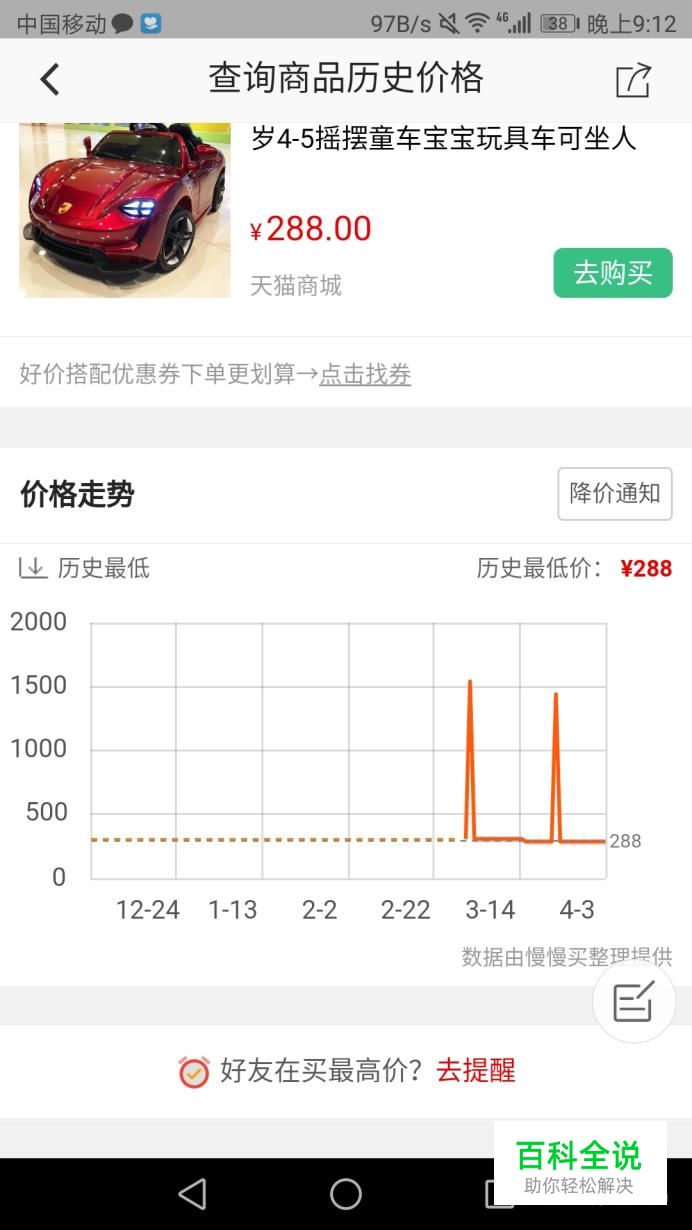
Task: Enable 降价通知 price drop alert
Action: pos(615,493)
